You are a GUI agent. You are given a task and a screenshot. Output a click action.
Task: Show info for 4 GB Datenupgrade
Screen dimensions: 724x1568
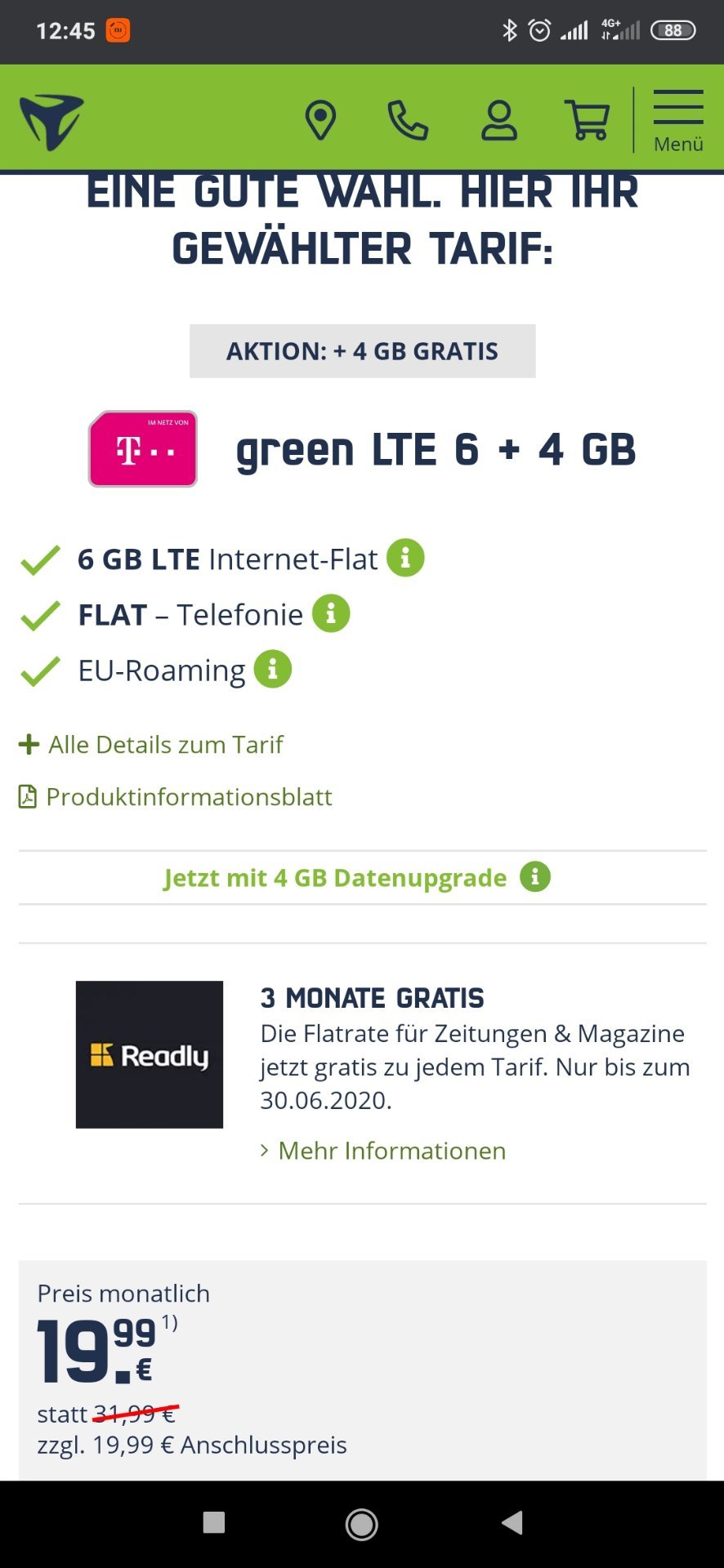[x=535, y=877]
